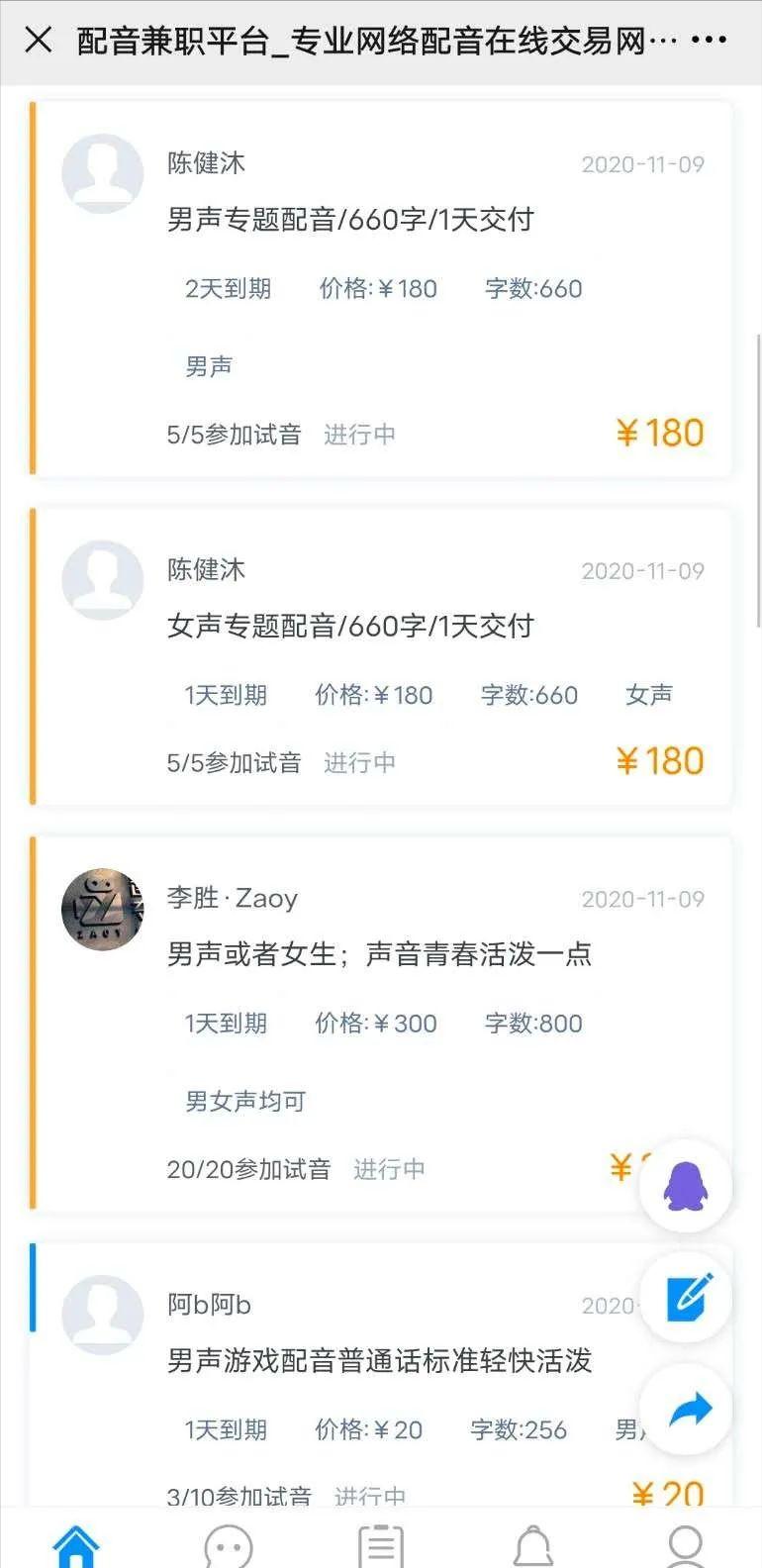Viewport: 762px width, 1568px height.
Task: Close the page with the X button
Action: (x=38, y=41)
